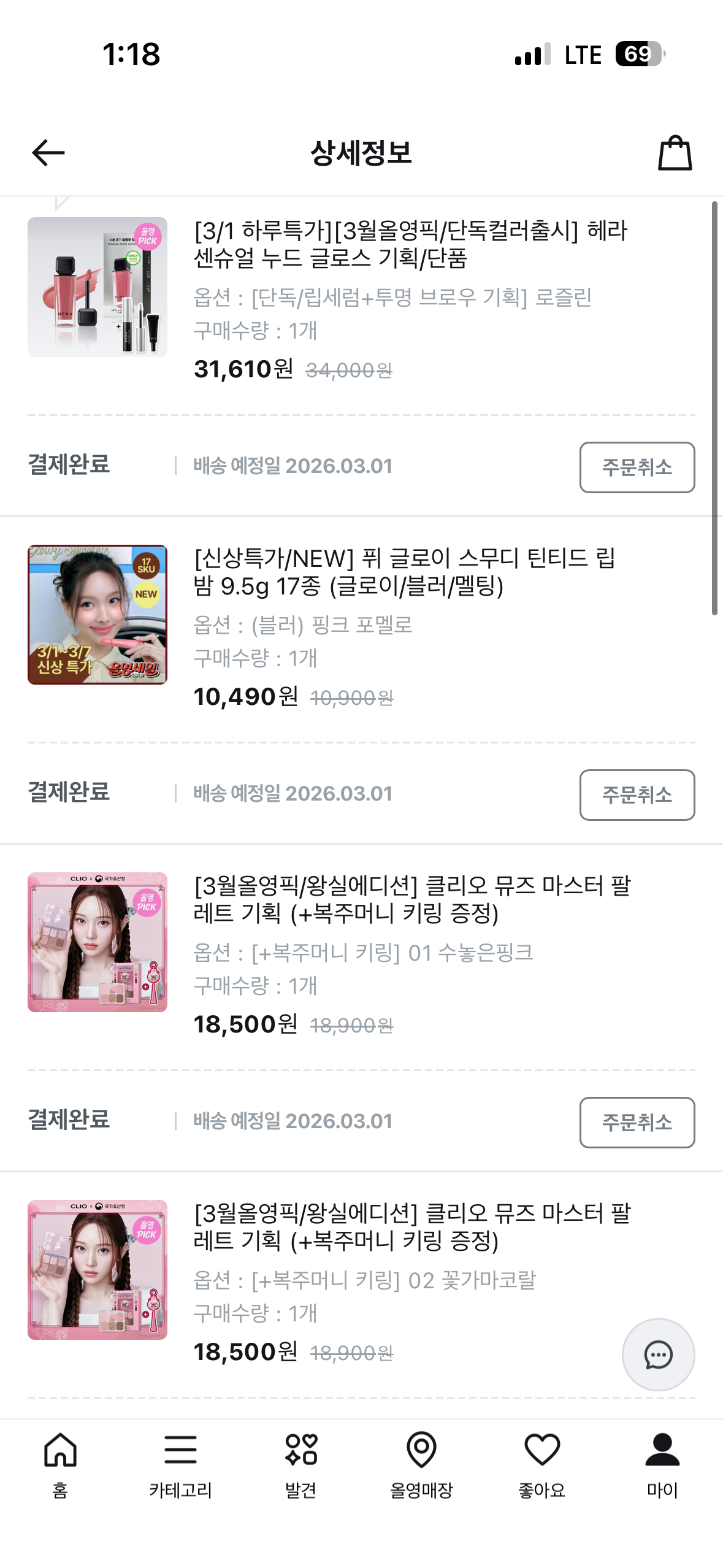723x1568 pixels.
Task: Open the shopping bag cart
Action: pyautogui.click(x=675, y=153)
